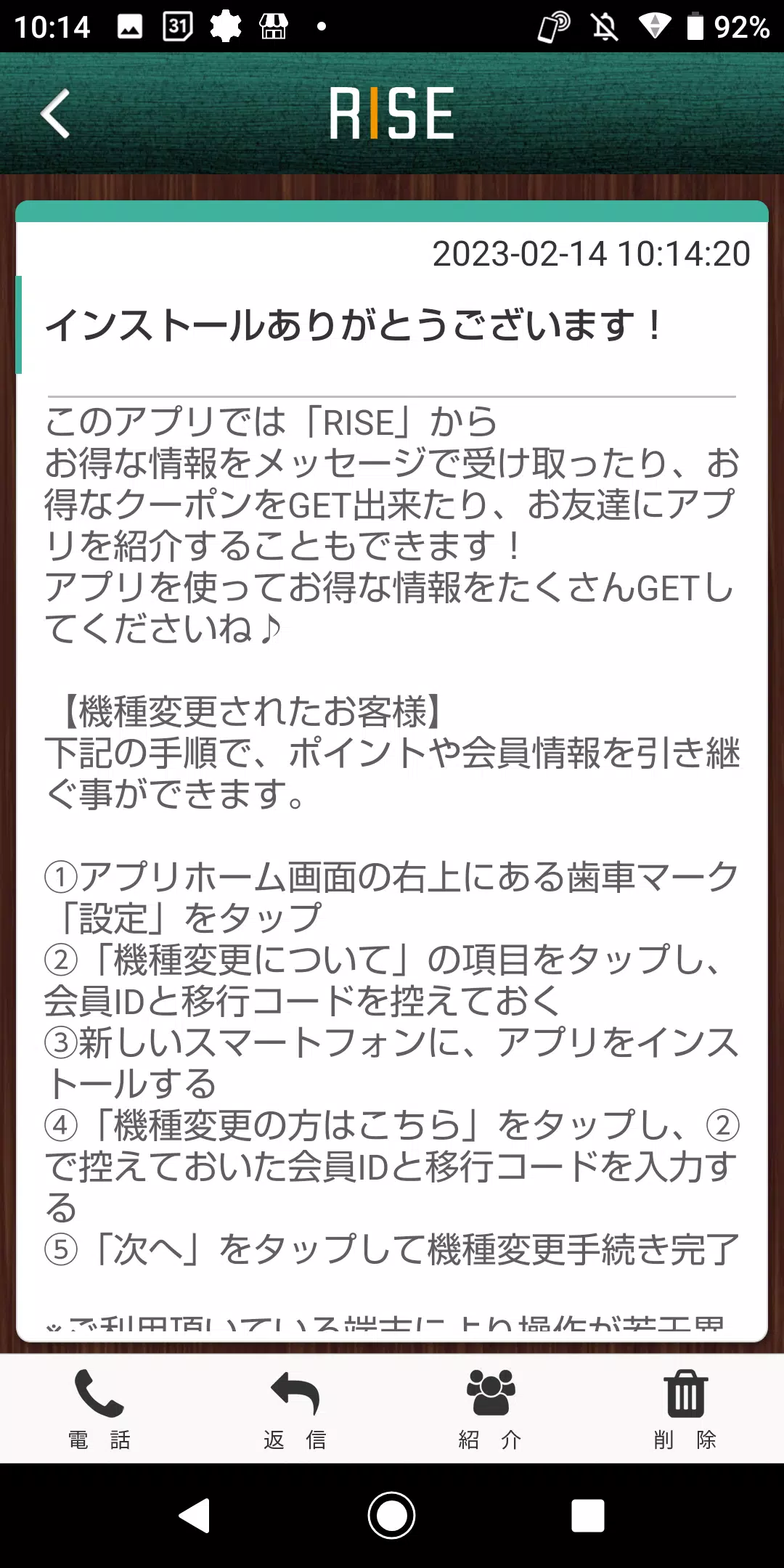This screenshot has width=784, height=1568.
Task: Delete this message with 削除
Action: point(685,1408)
